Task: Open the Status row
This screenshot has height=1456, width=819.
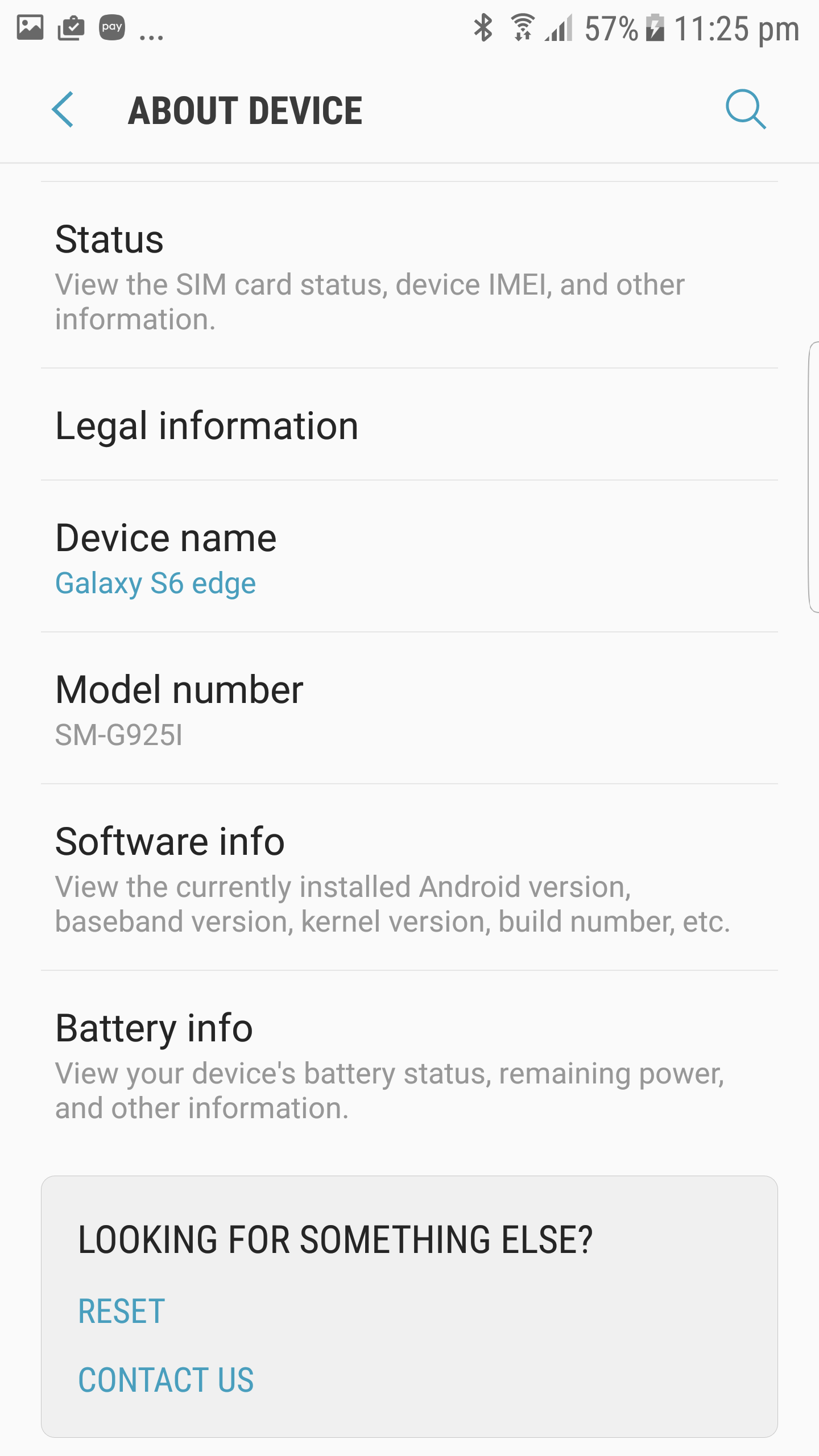Action: click(409, 275)
